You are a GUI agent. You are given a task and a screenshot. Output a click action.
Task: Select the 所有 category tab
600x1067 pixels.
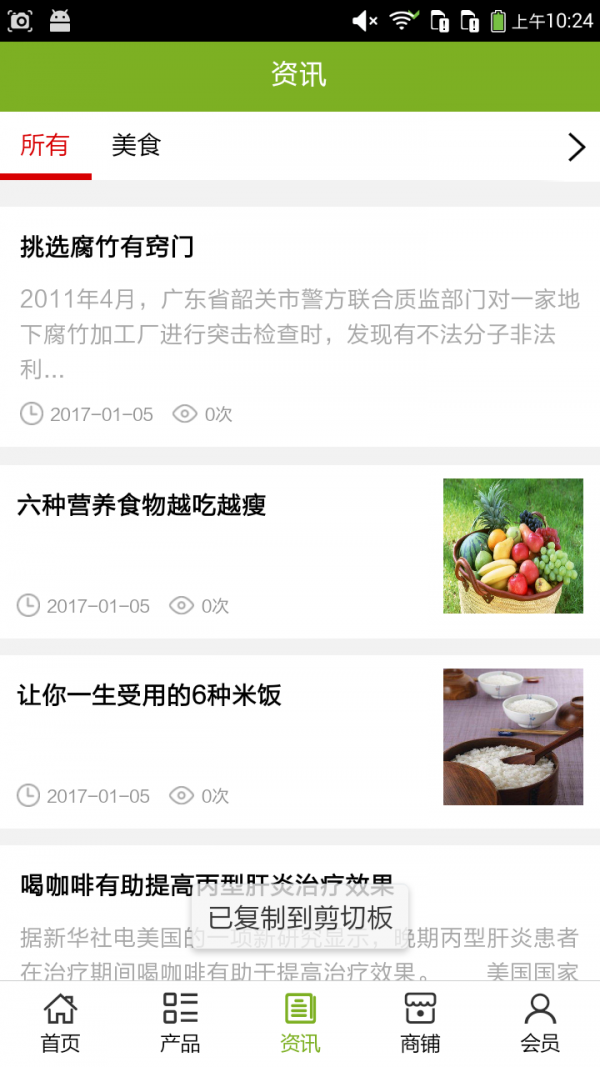(45, 146)
